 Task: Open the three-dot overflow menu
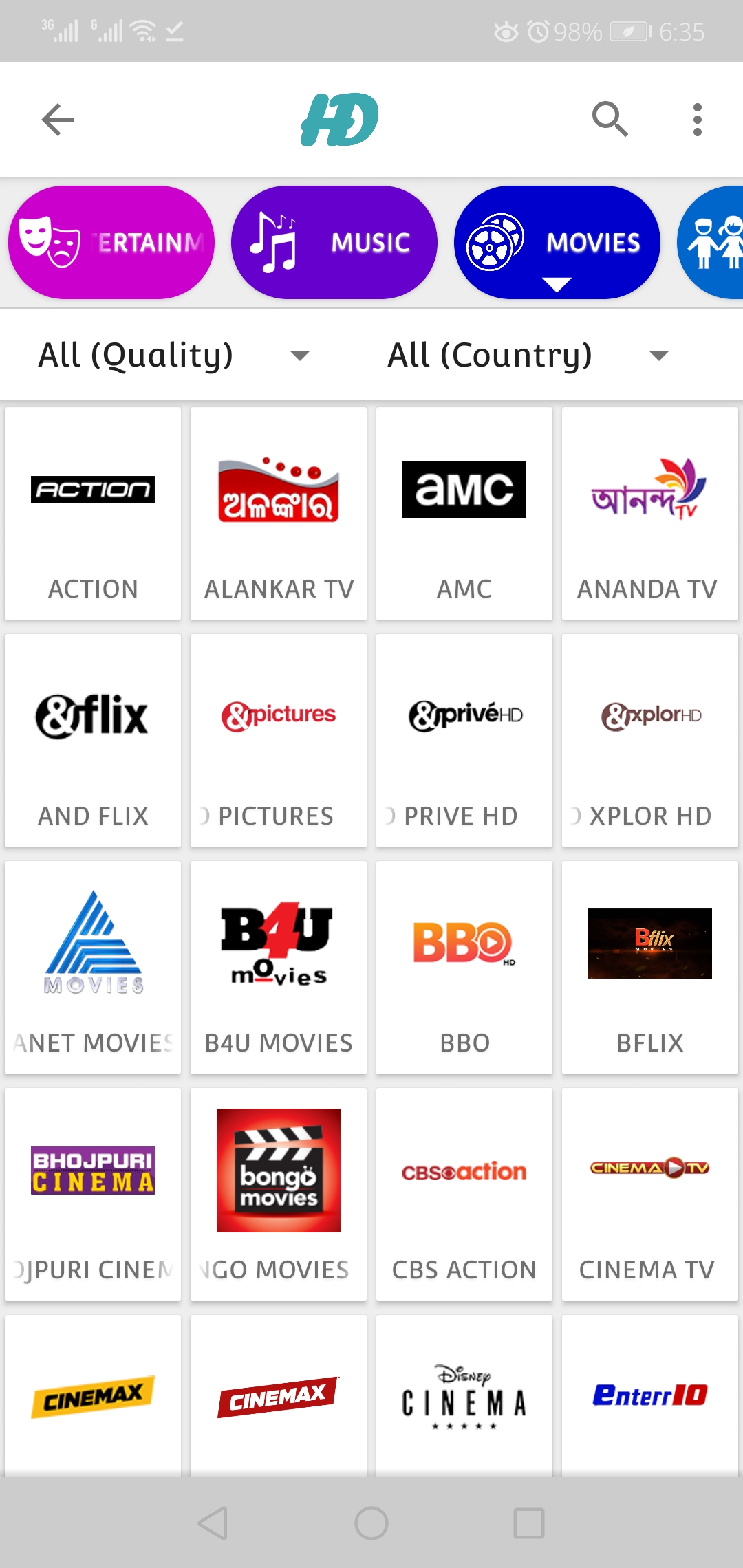(698, 120)
